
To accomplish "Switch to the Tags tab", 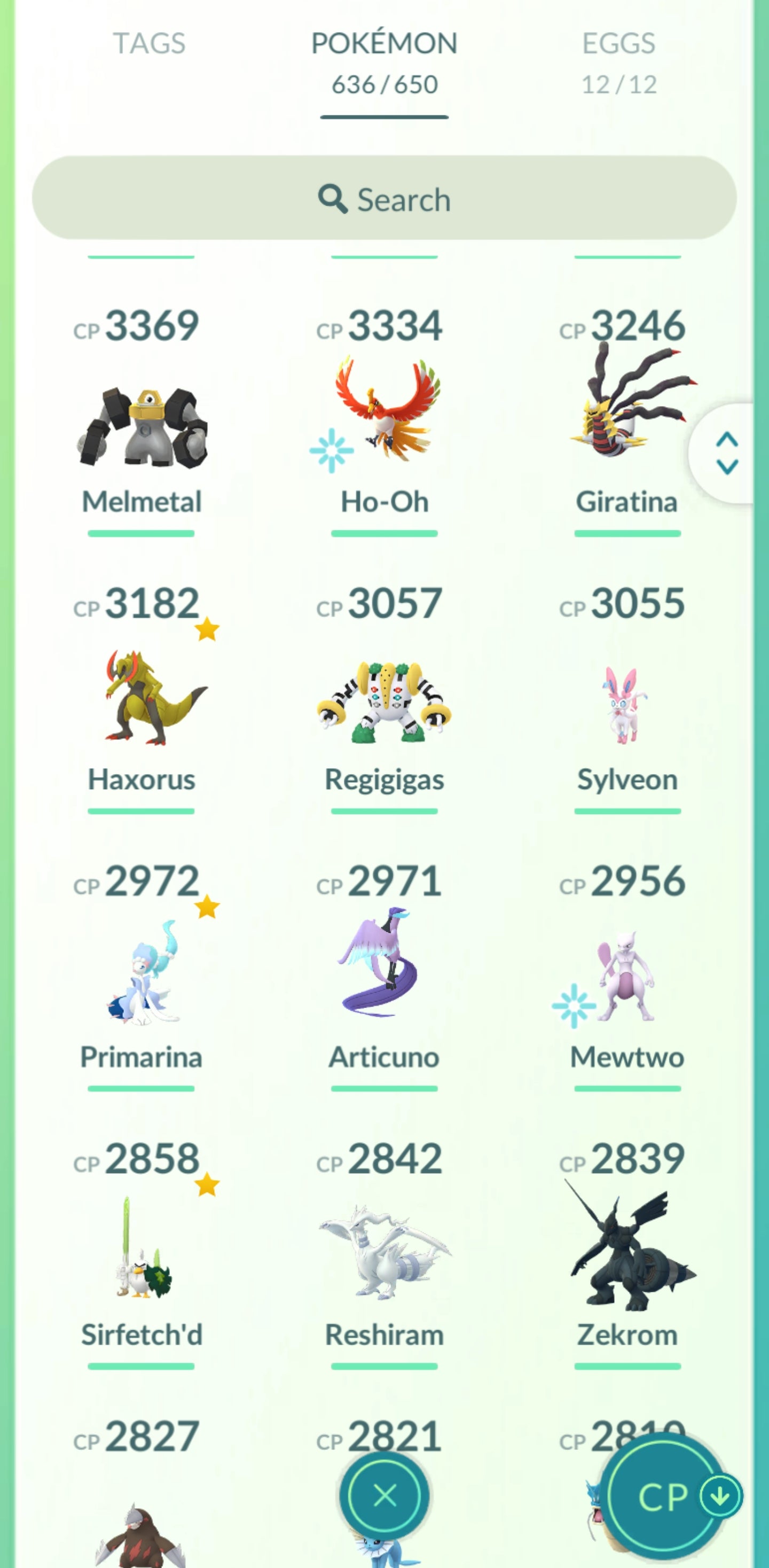I will coord(149,44).
